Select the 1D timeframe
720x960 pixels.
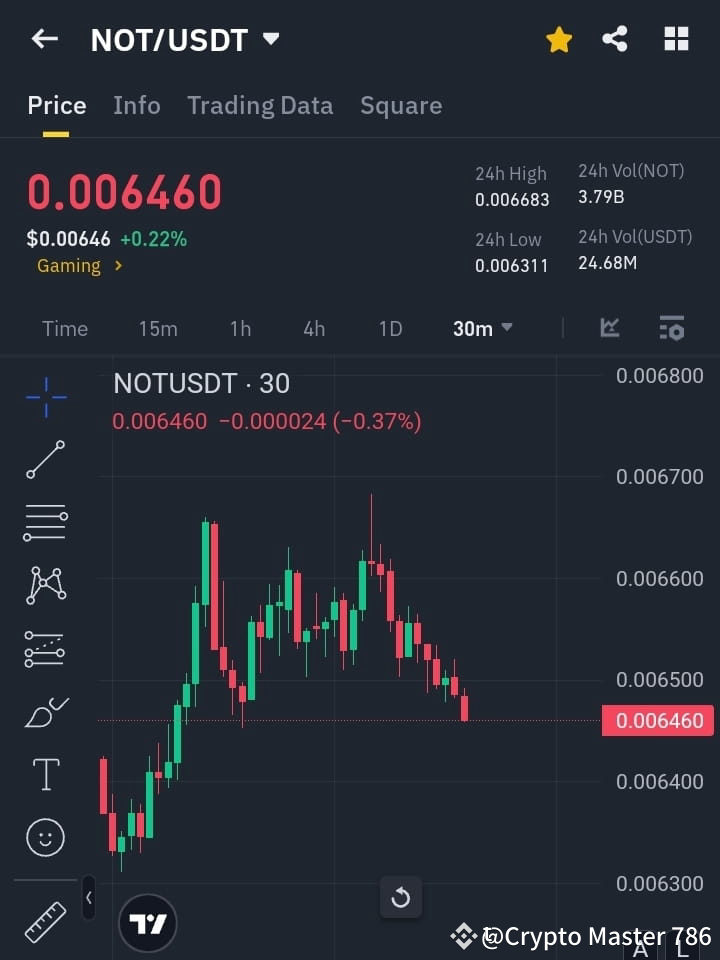coord(390,328)
